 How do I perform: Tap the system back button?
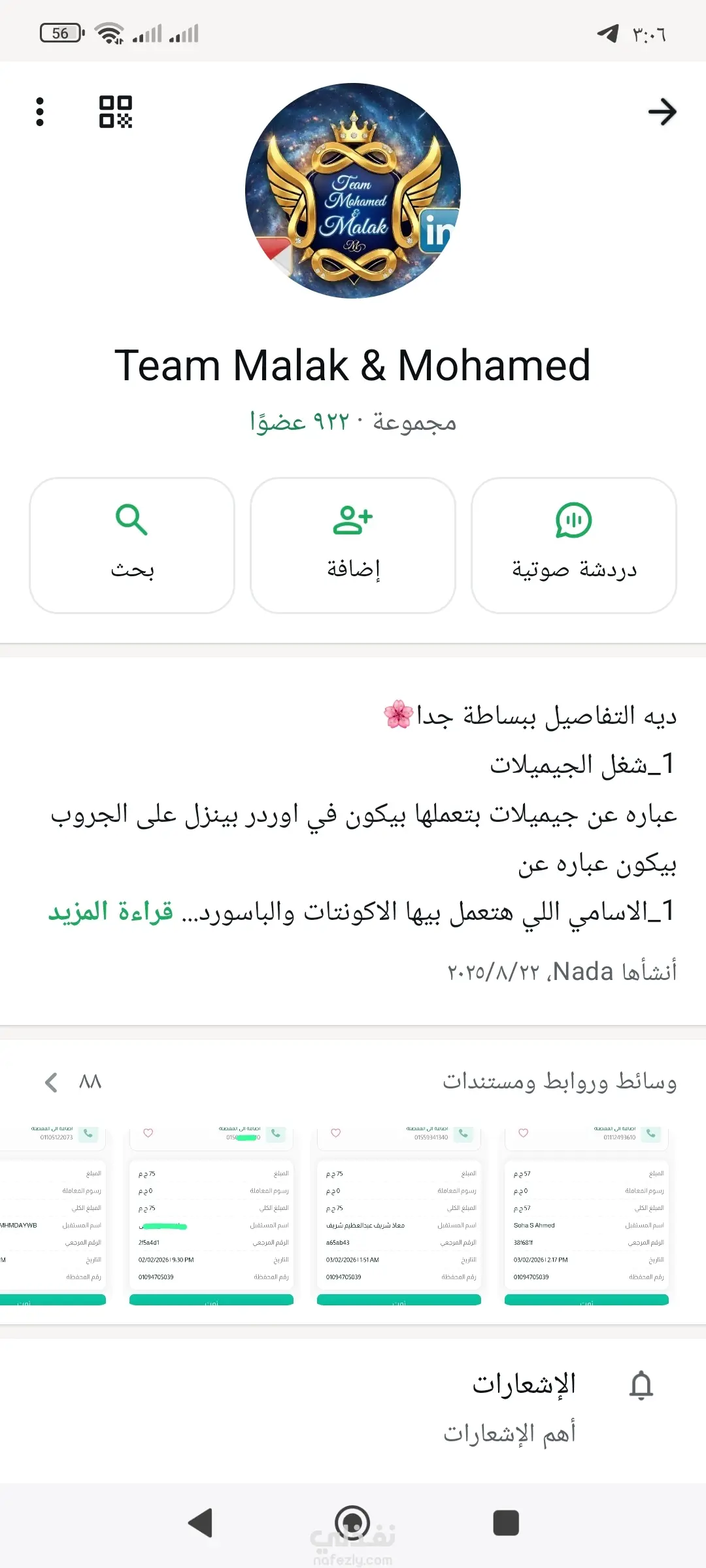tap(200, 1523)
